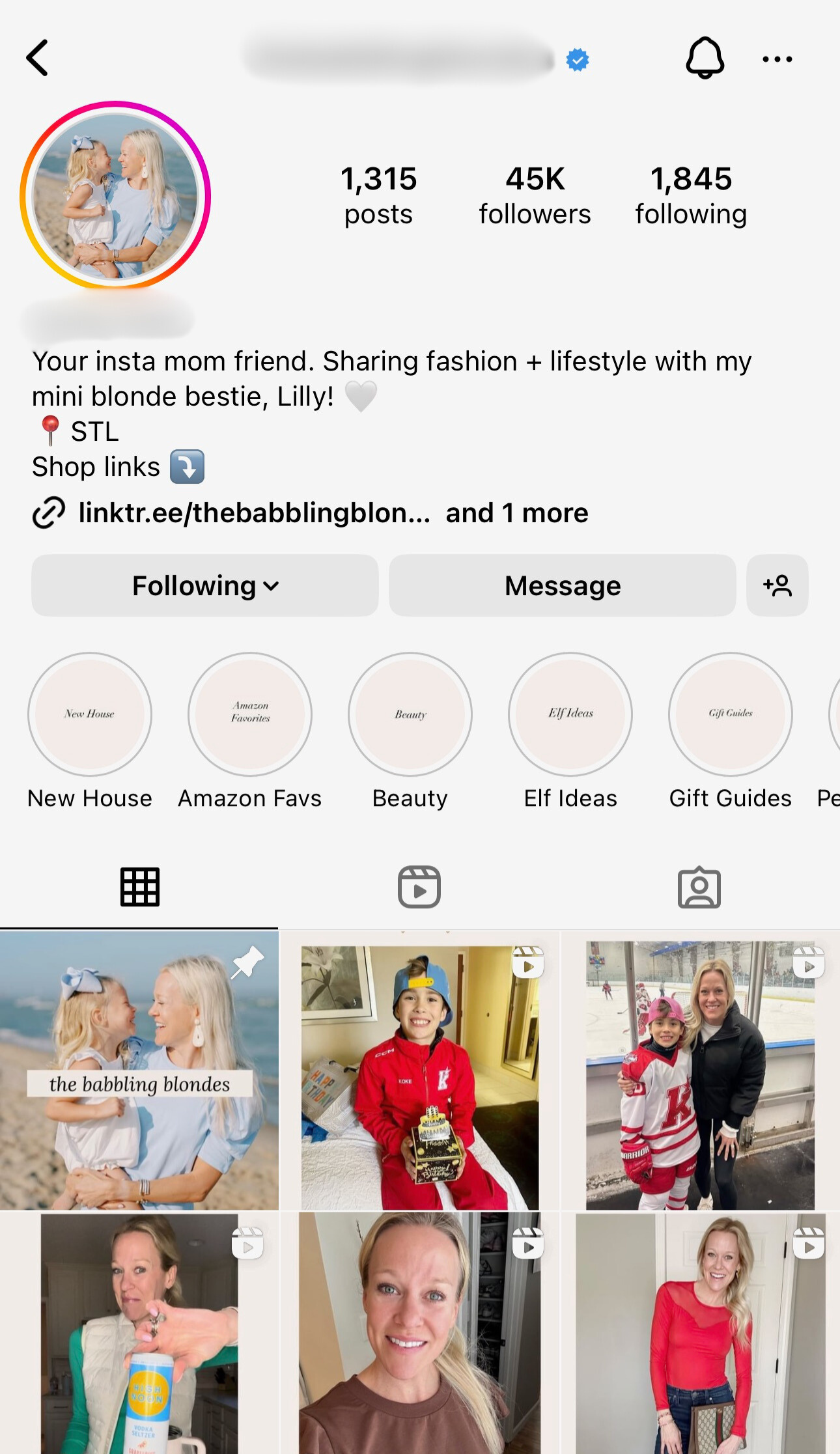Expand the Following dropdown button

pyautogui.click(x=205, y=585)
